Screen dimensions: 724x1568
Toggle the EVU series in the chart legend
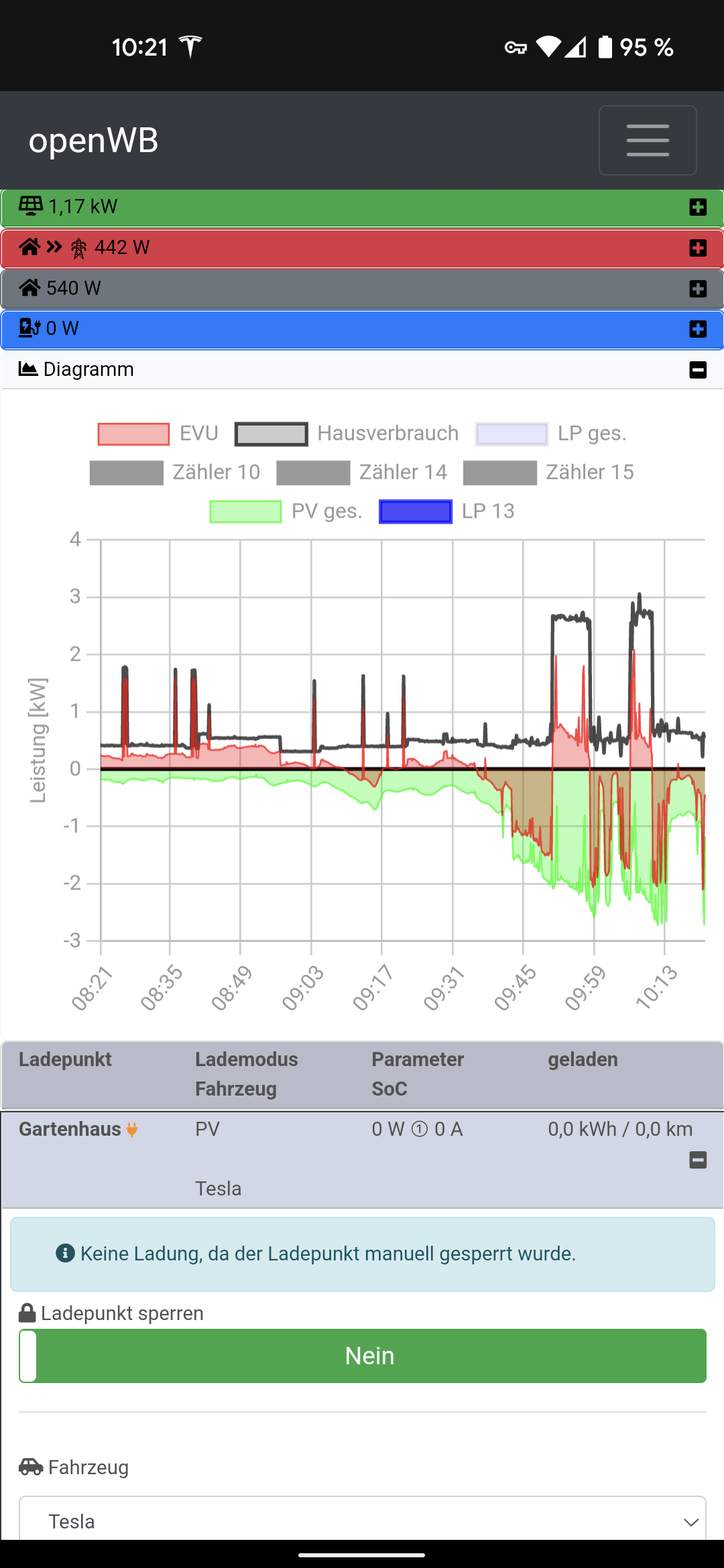tap(161, 433)
